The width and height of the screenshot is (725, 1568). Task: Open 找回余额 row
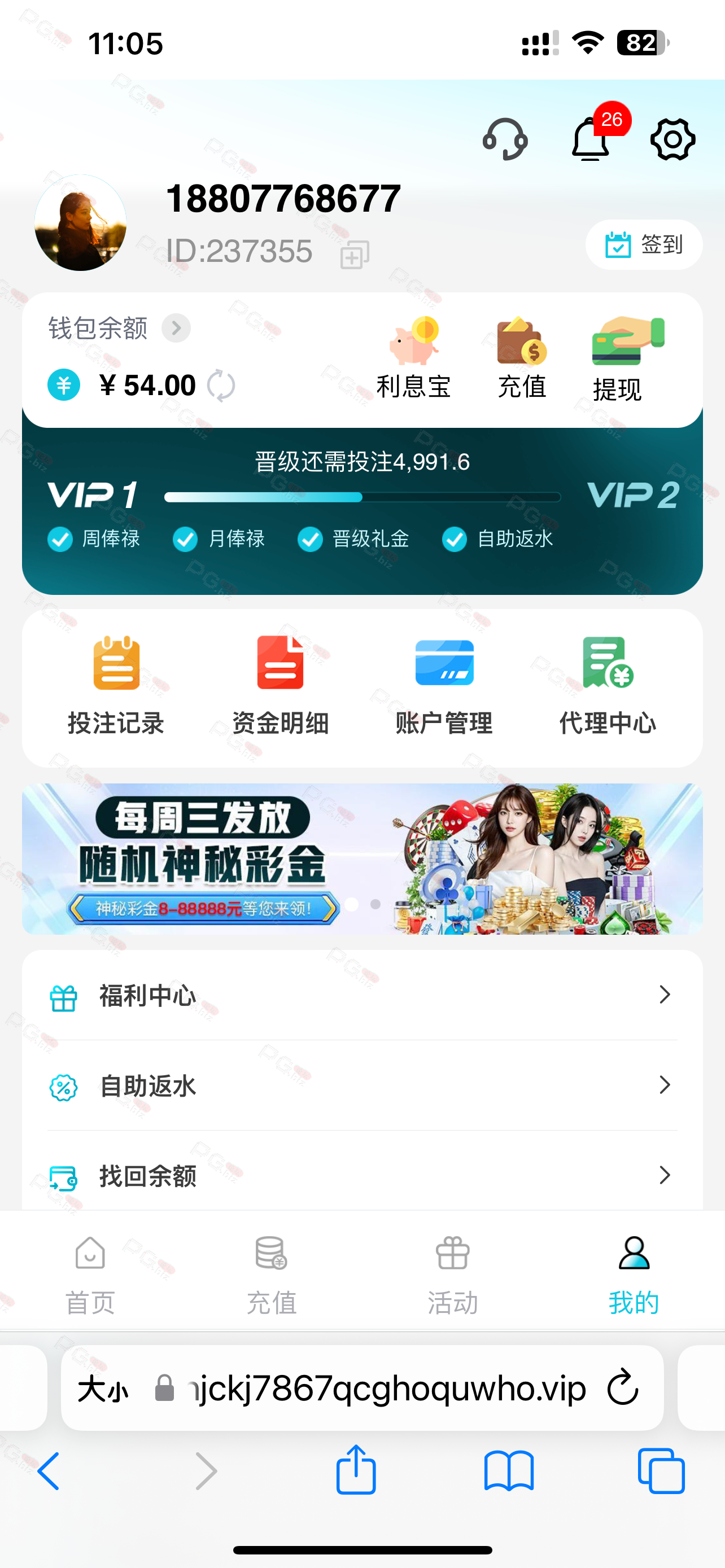point(362,1175)
